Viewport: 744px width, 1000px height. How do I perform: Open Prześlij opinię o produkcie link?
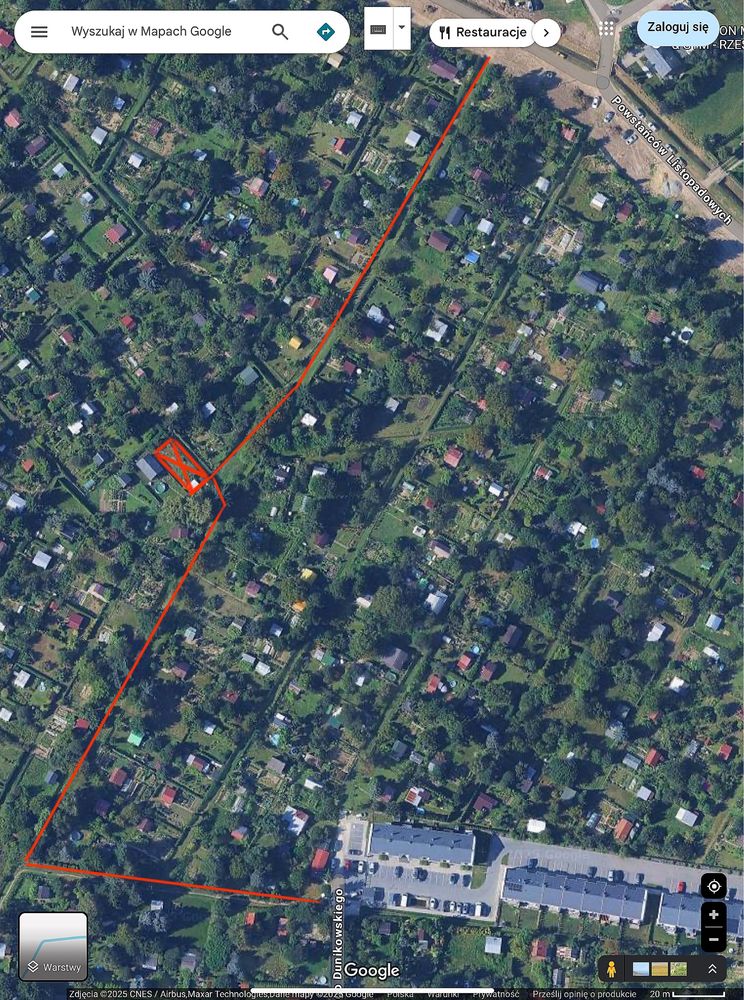coord(585,994)
